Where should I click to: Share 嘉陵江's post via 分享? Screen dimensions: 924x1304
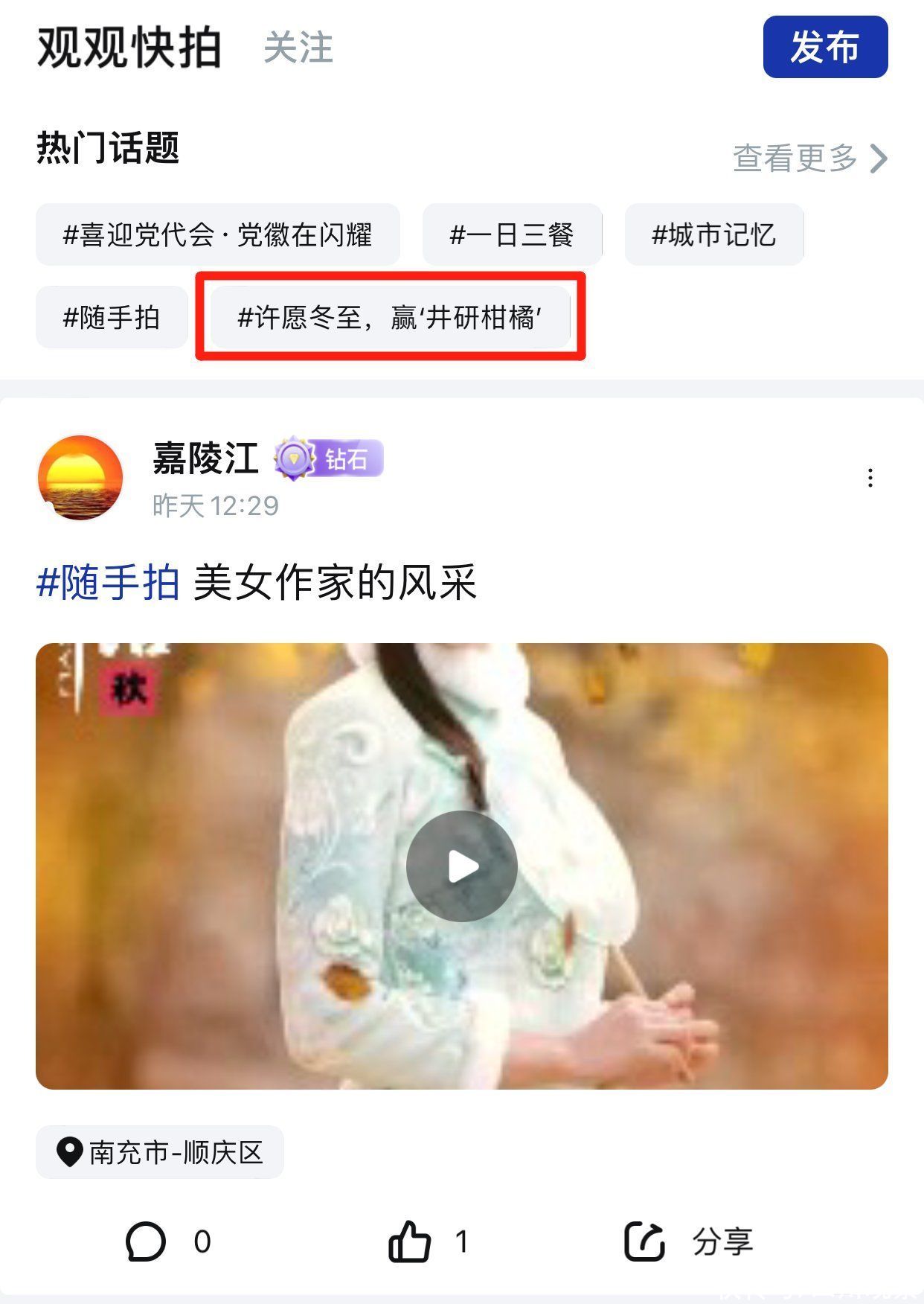pos(688,1241)
